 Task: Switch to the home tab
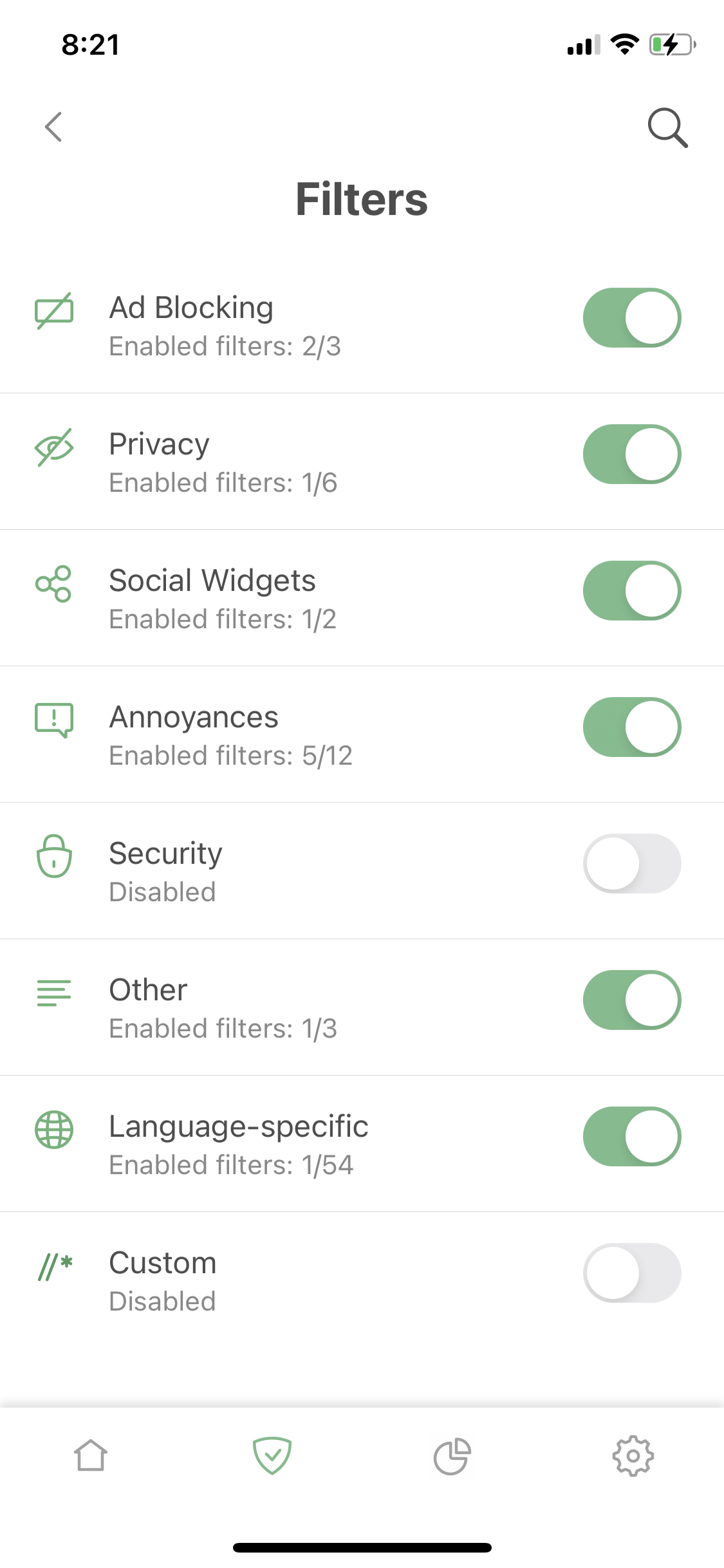[91, 1455]
